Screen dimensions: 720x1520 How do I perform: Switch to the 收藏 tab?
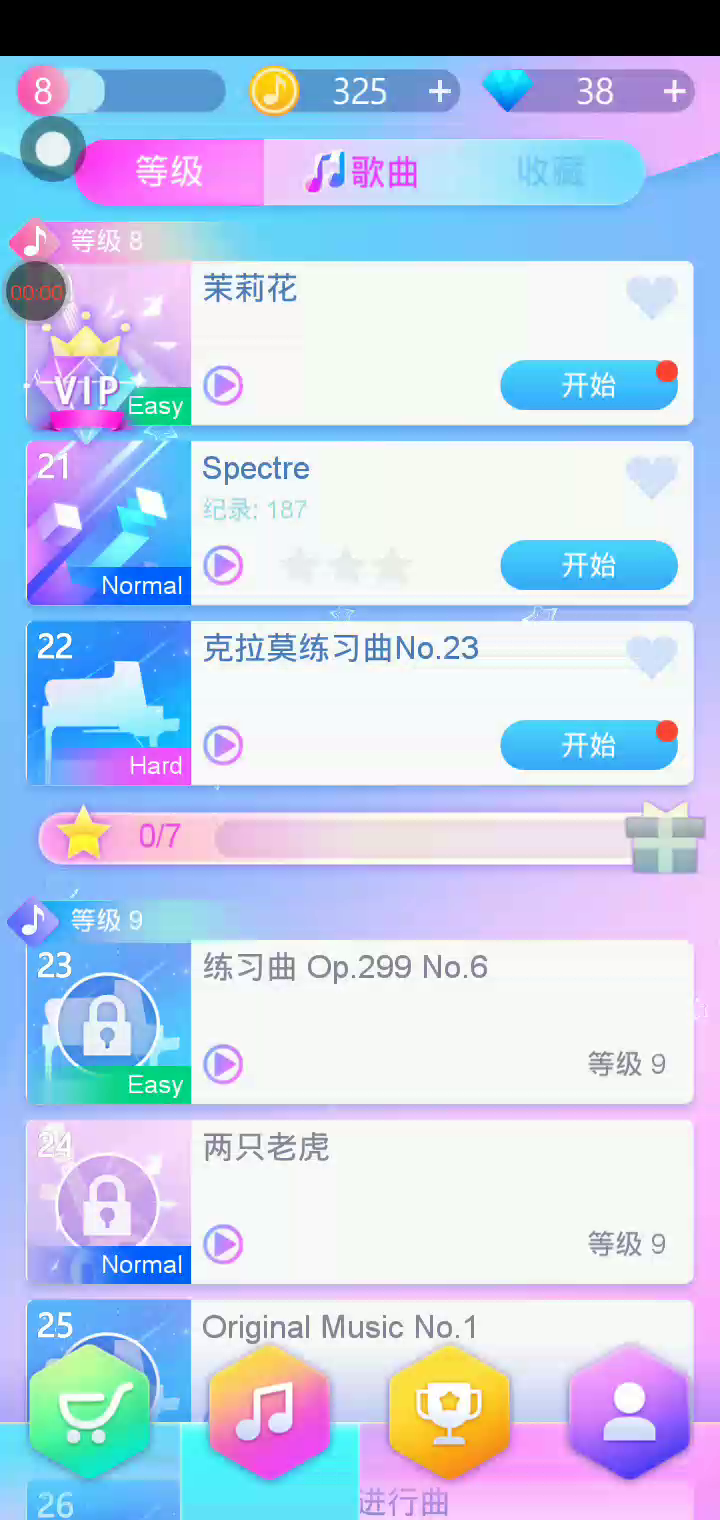[550, 172]
